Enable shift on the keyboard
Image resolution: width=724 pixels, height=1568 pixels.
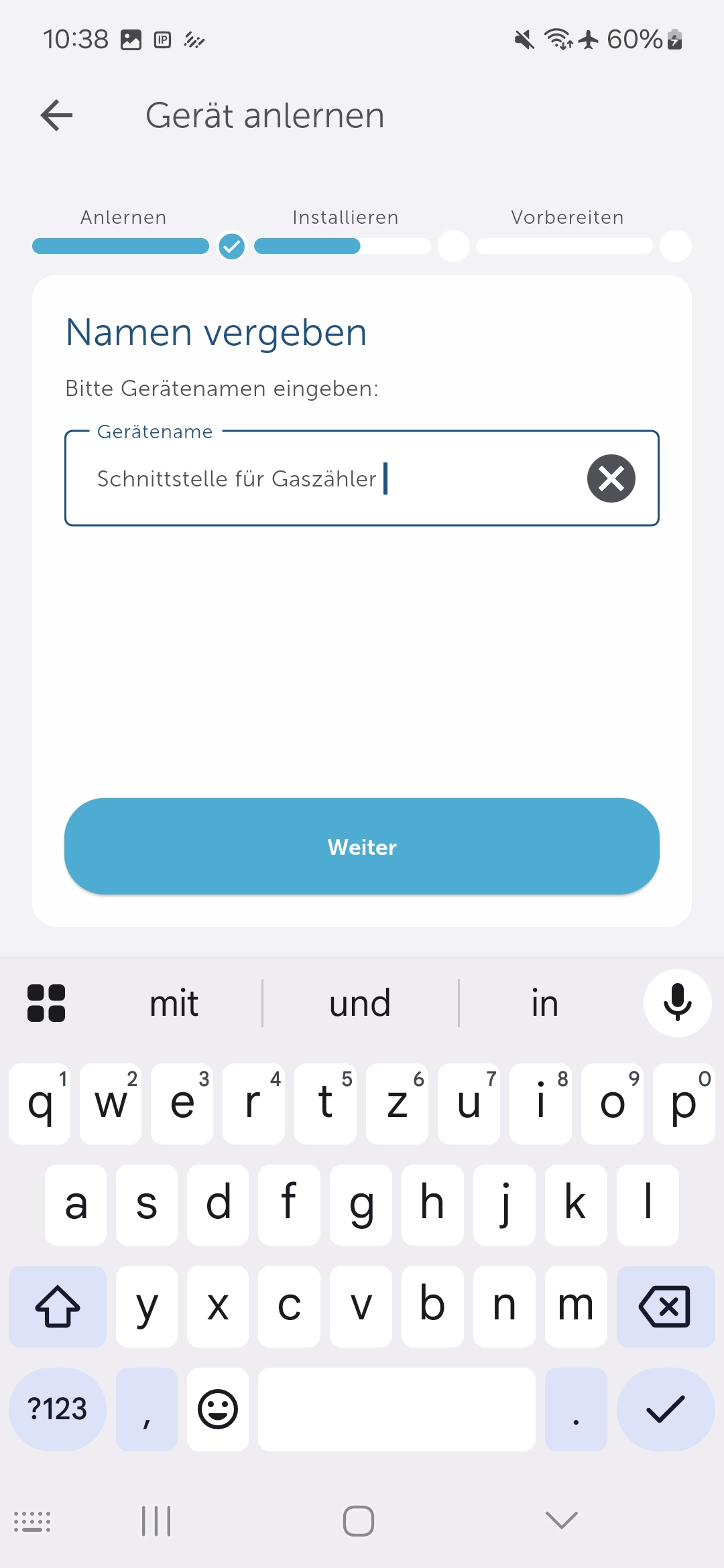coord(58,1307)
